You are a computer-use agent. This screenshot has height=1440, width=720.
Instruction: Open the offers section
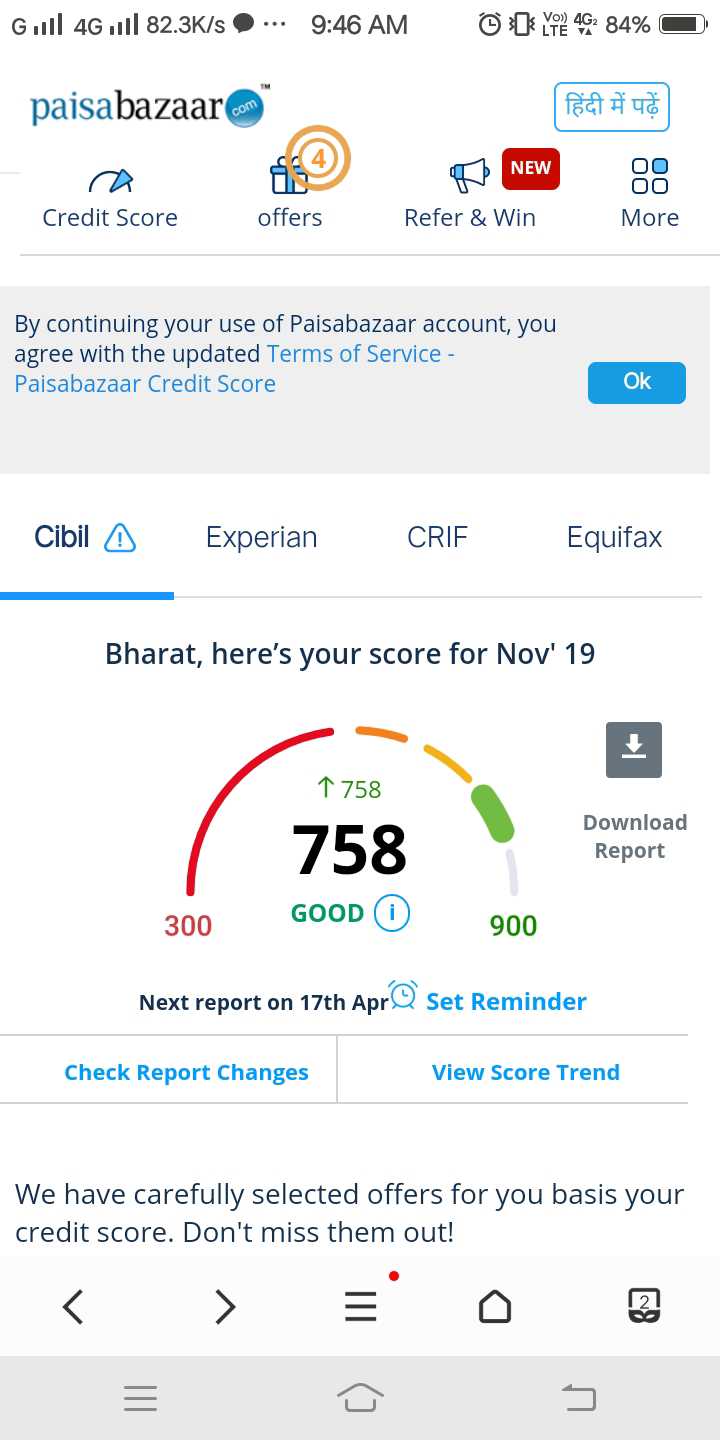click(290, 197)
